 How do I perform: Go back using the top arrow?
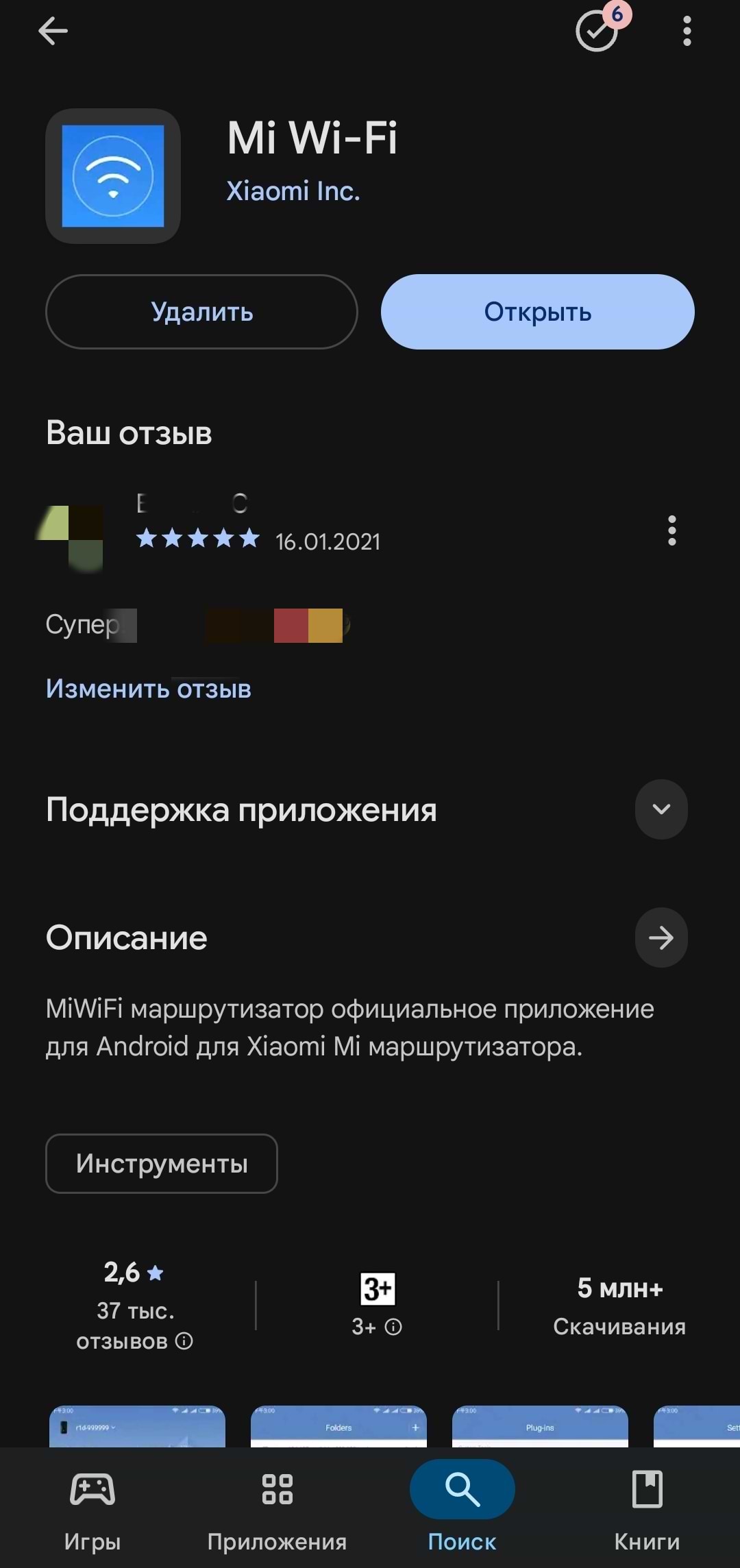pos(53,31)
